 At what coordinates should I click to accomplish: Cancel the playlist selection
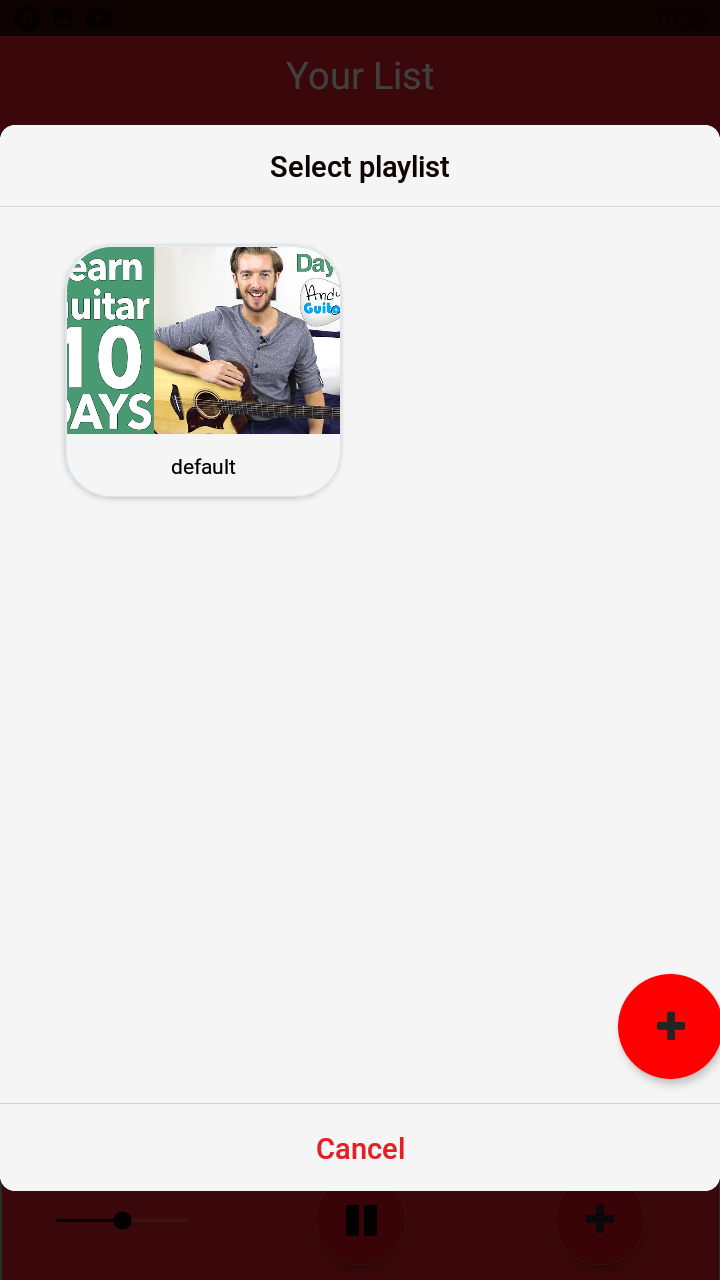pos(360,1148)
